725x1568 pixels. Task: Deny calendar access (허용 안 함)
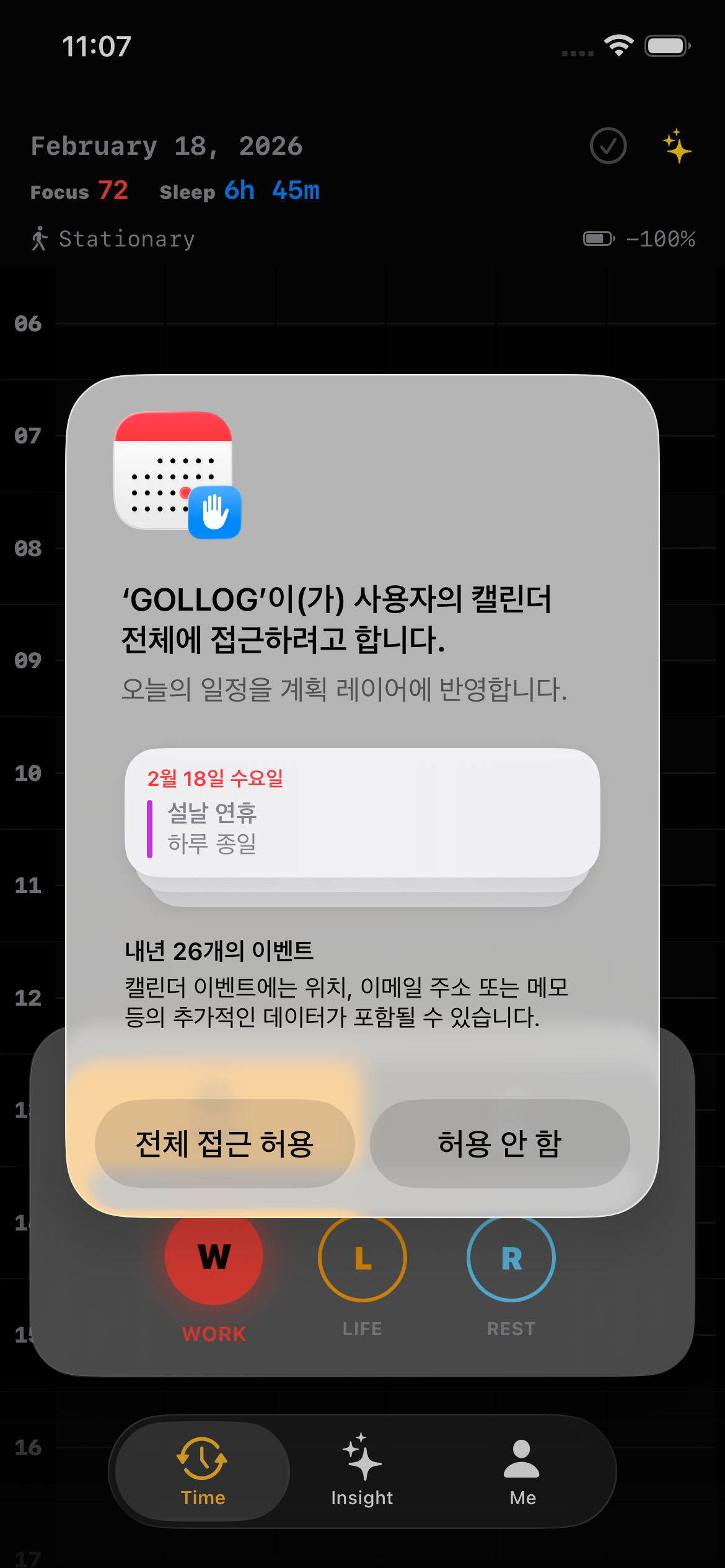click(x=499, y=1143)
